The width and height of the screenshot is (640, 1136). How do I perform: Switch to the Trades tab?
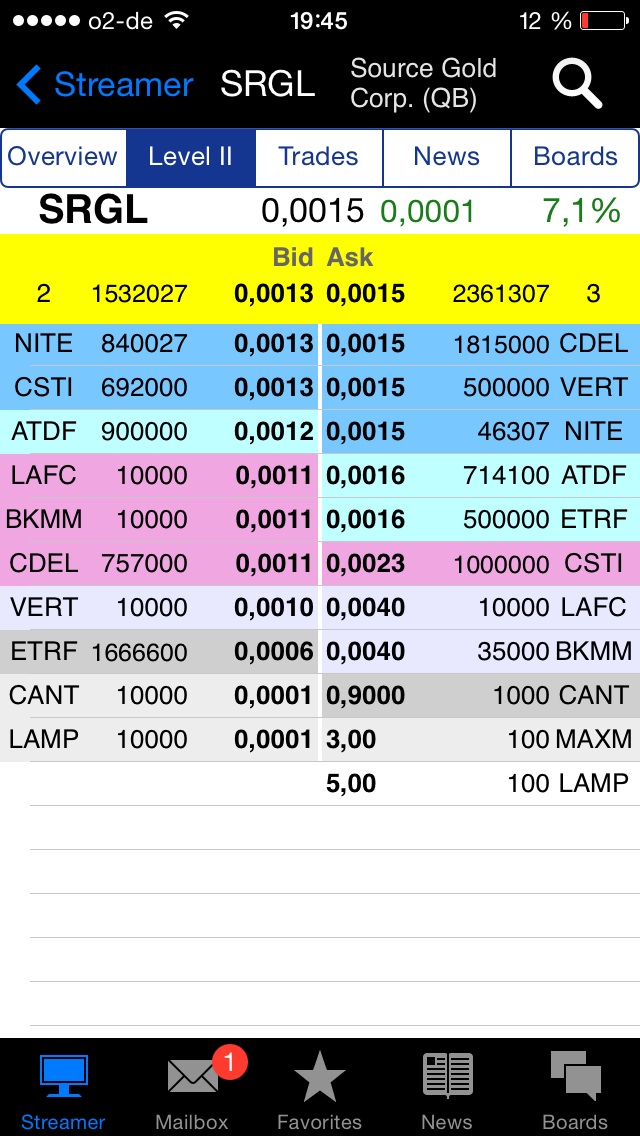(318, 157)
